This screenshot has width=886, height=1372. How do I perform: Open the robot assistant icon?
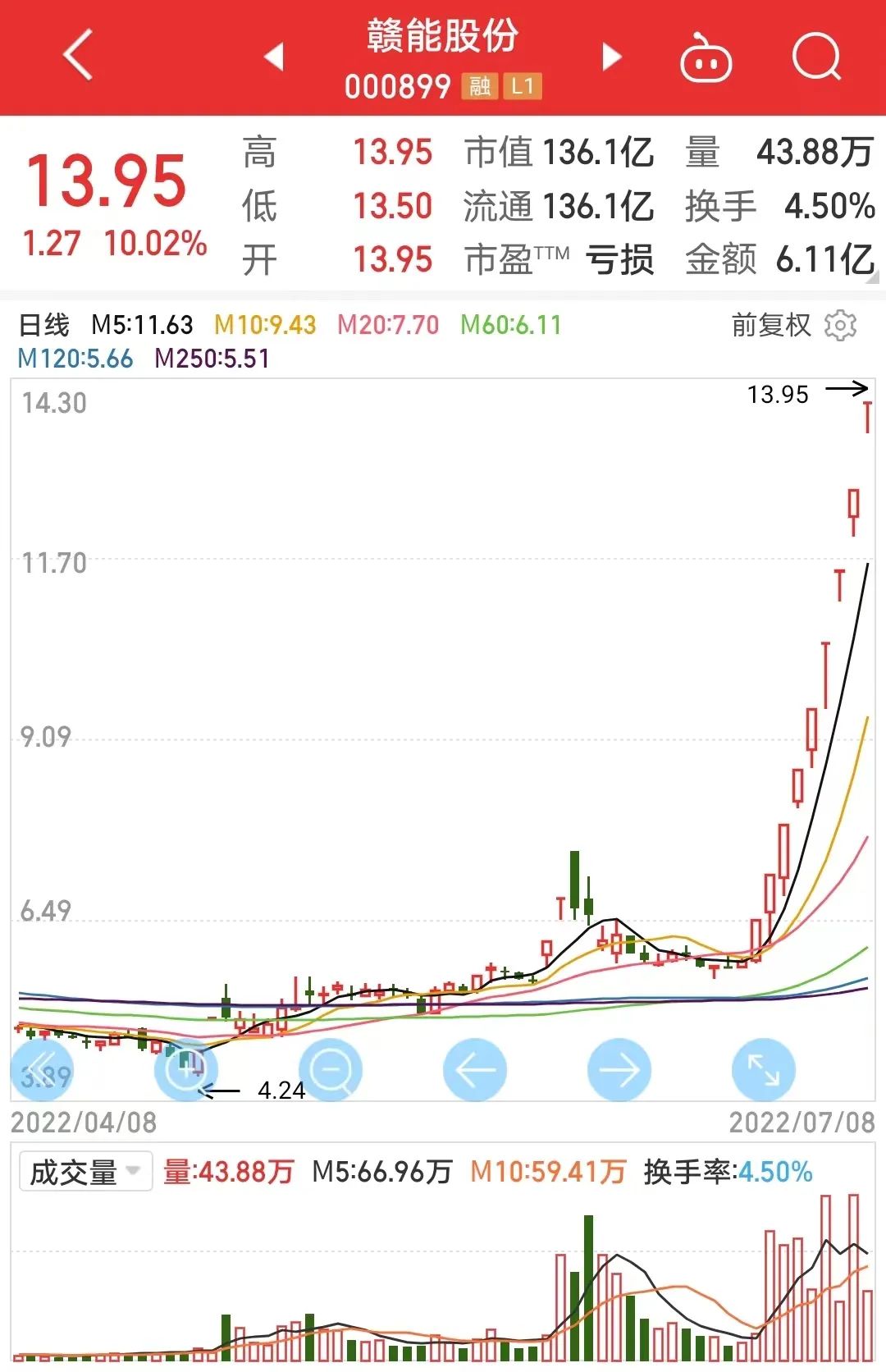point(706,58)
